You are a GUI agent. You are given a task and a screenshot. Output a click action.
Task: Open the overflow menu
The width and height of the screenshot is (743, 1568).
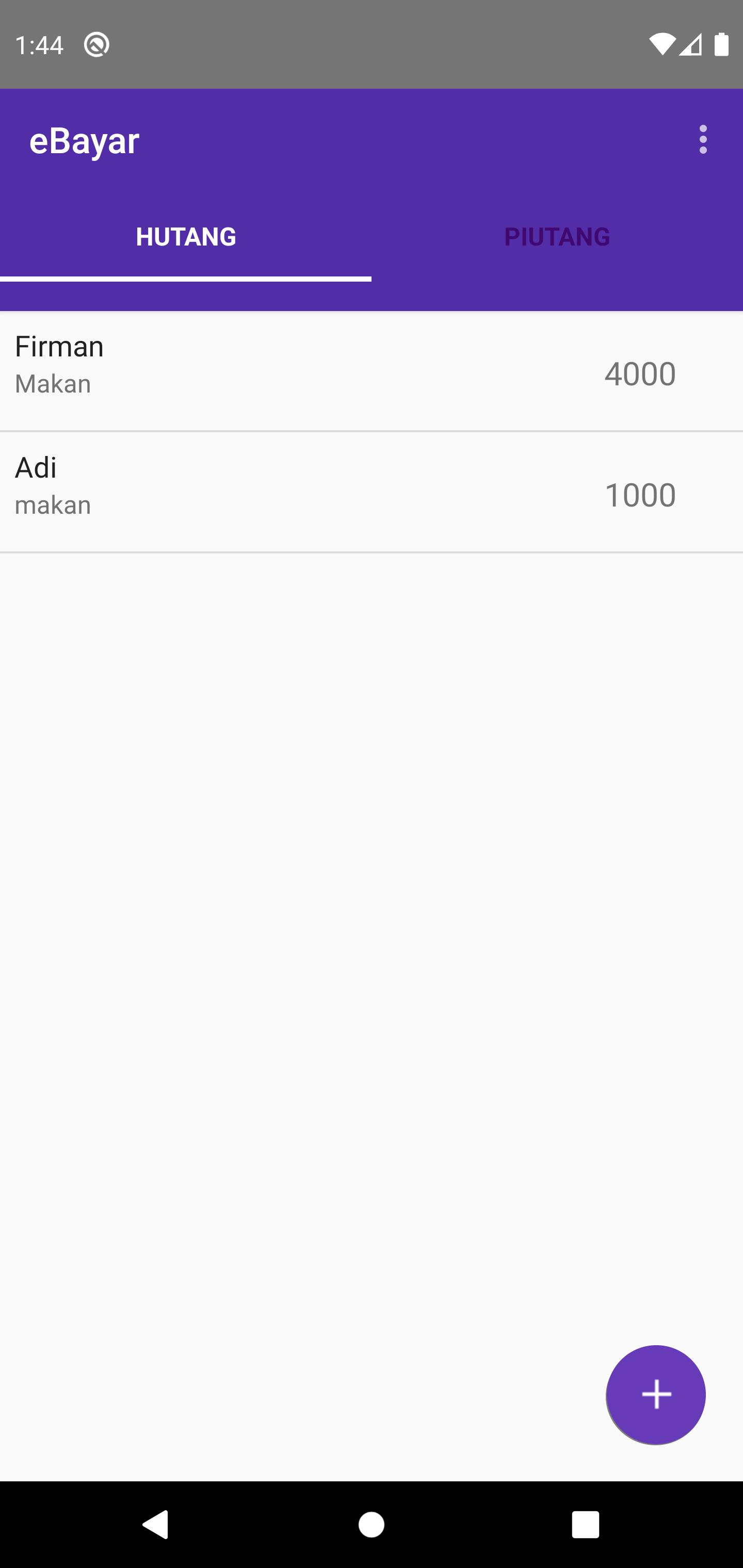[x=703, y=140]
